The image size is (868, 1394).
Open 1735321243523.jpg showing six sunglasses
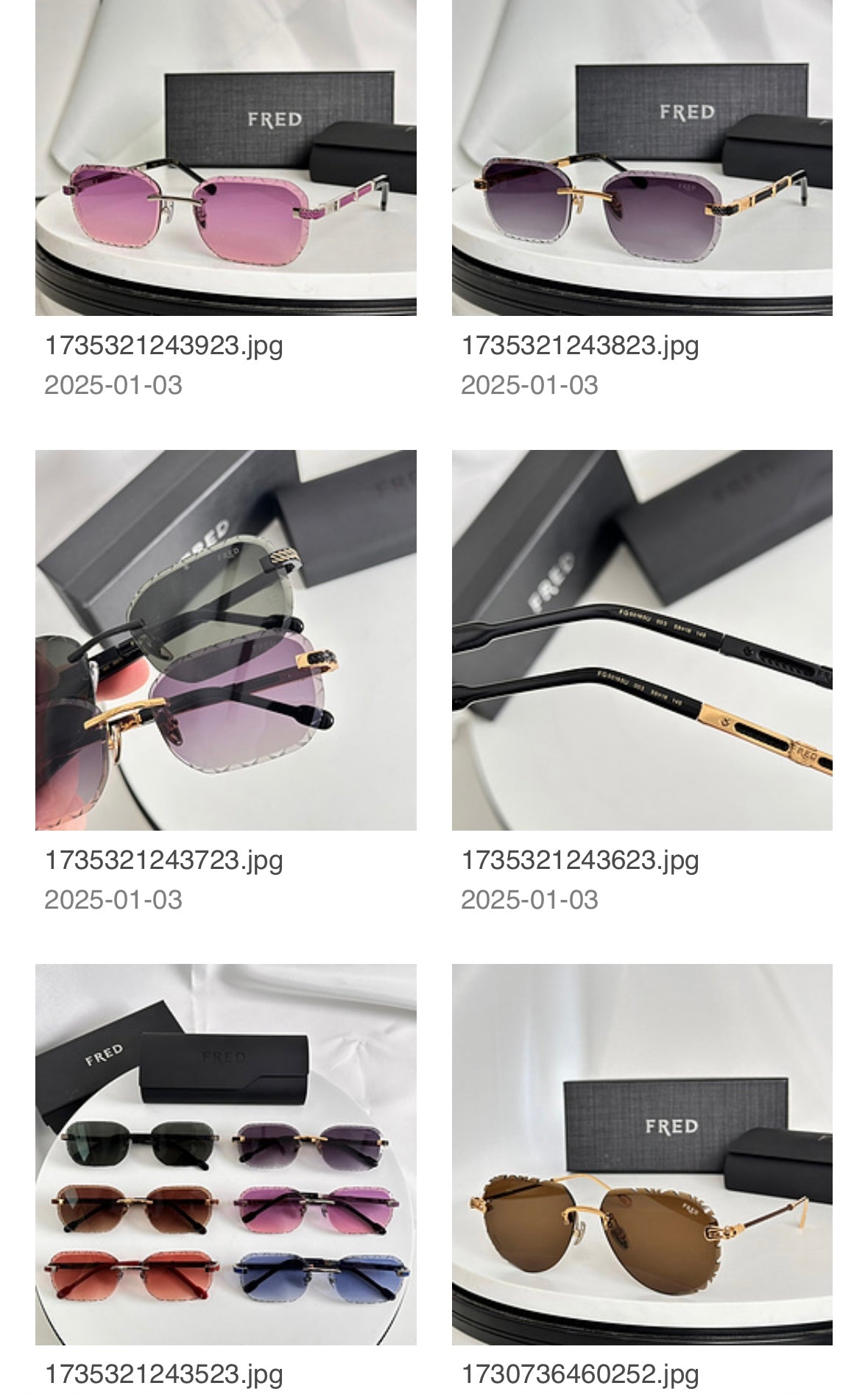(x=225, y=1154)
